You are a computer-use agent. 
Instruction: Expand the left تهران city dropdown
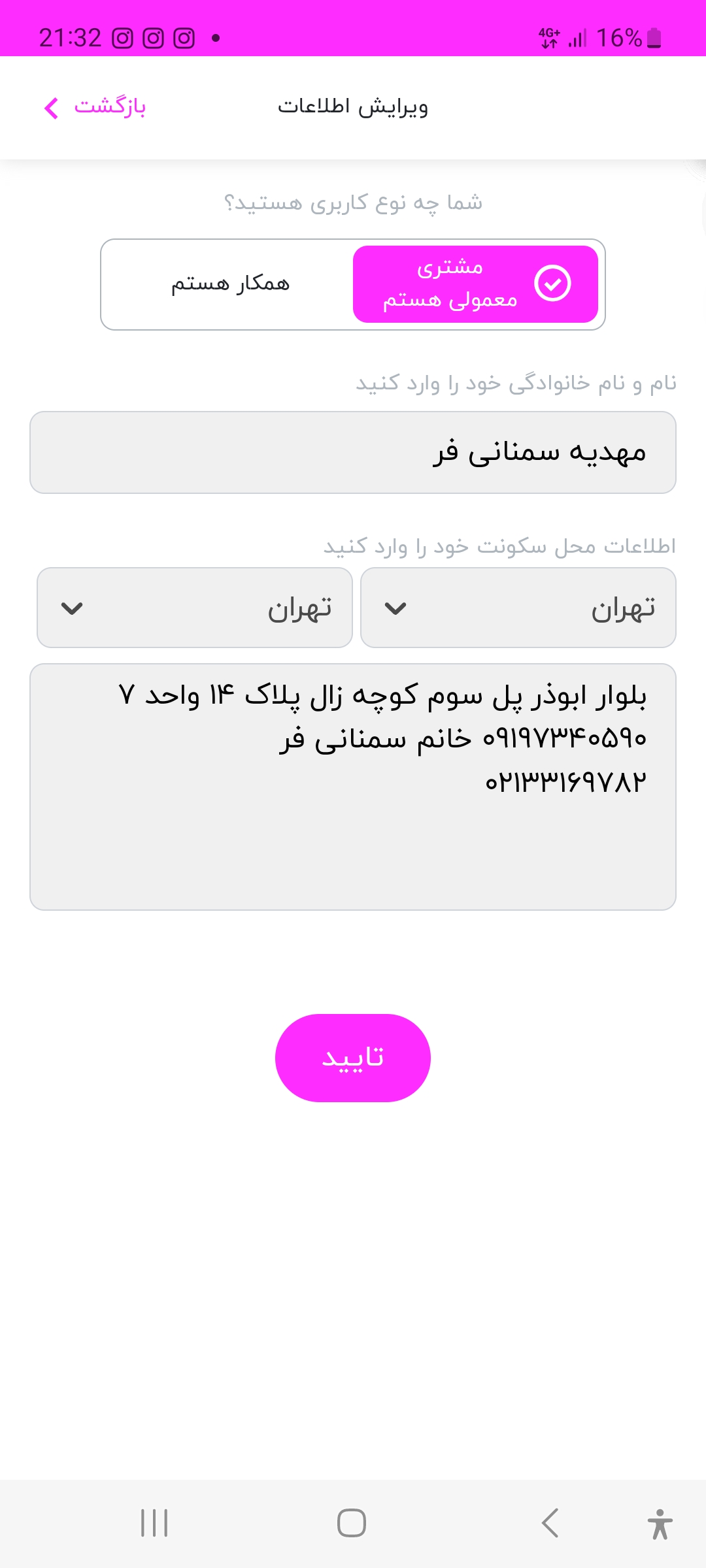pyautogui.click(x=195, y=608)
